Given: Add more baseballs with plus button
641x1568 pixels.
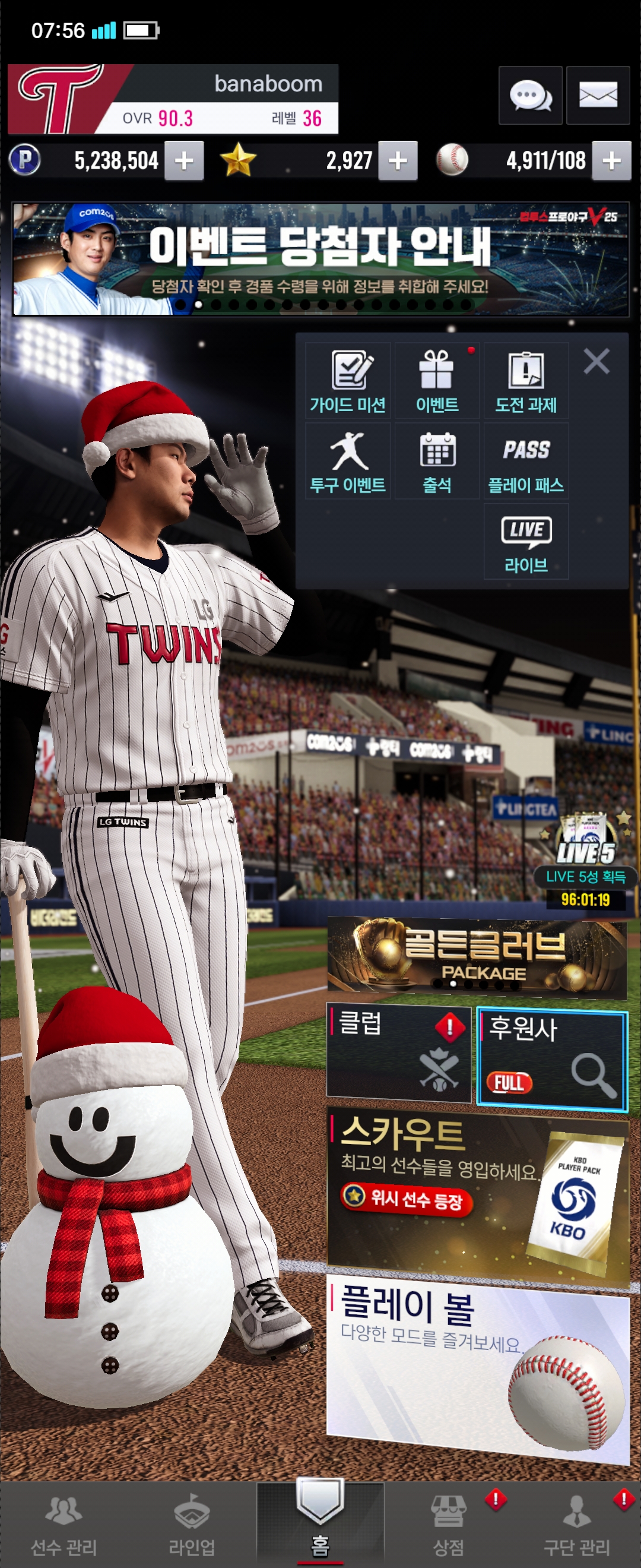Looking at the screenshot, I should 611,161.
